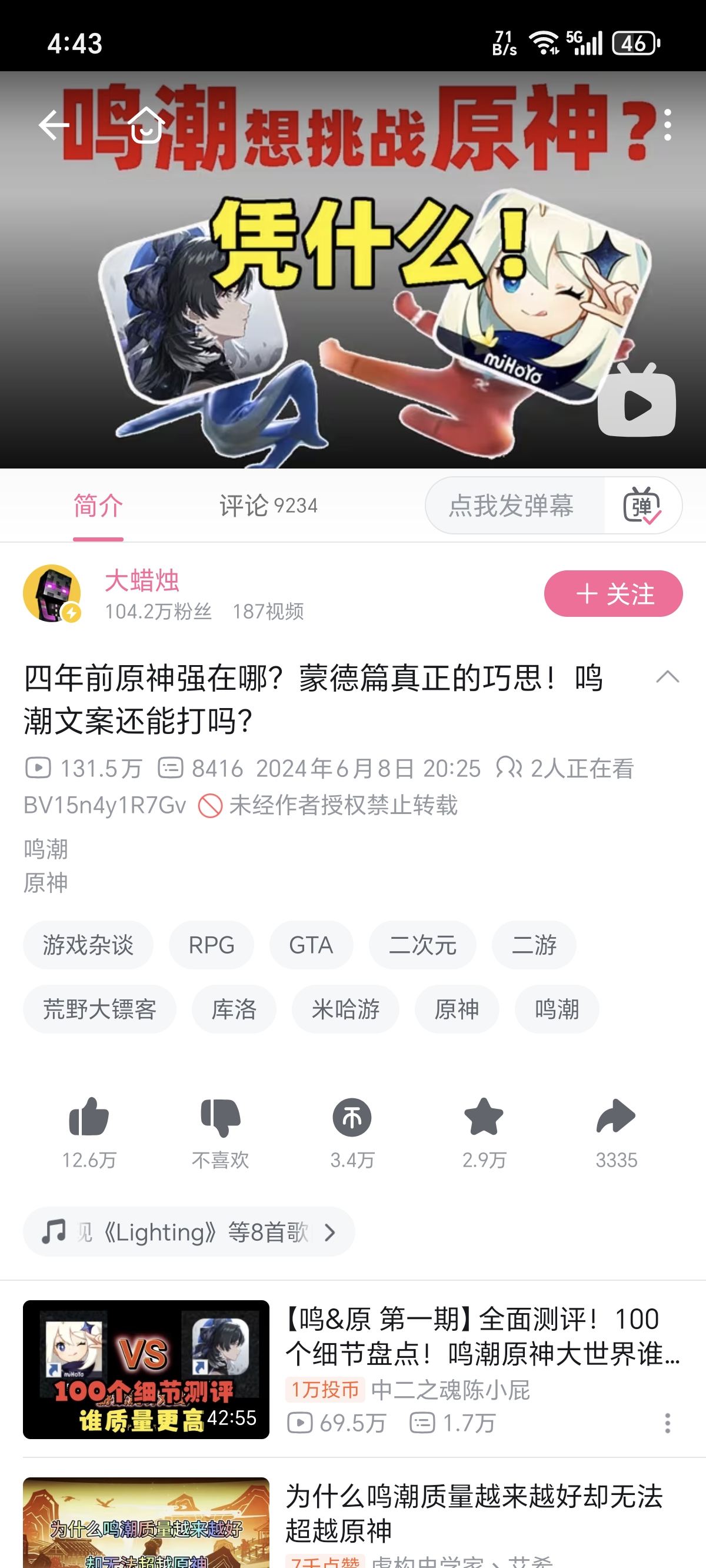Switch to the 评论 9234 tab
The image size is (706, 1568).
(x=268, y=505)
